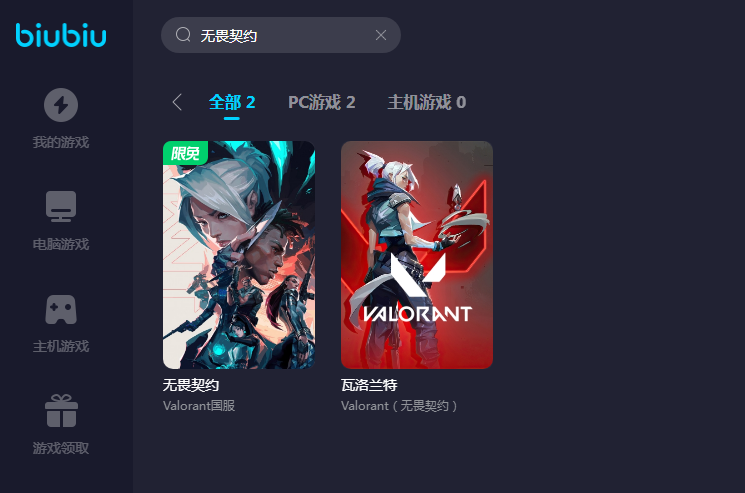Switch to the PC游戏 2 tab
745x493 pixels.
[322, 102]
